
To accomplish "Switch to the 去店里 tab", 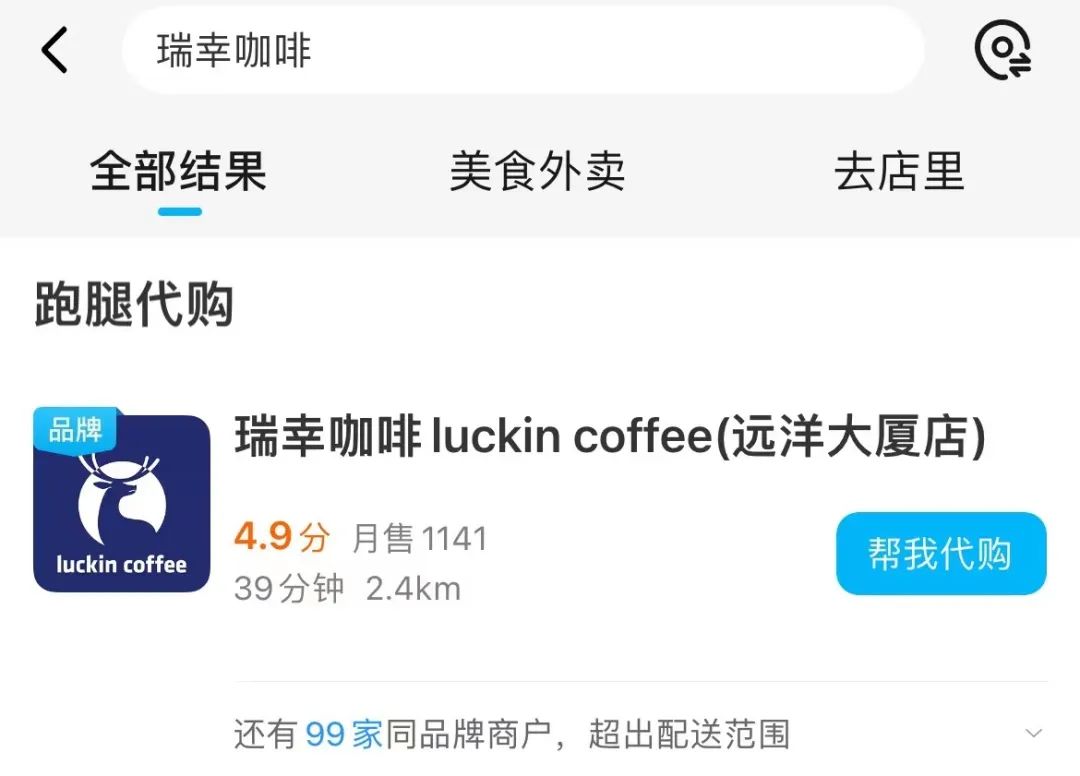I will 899,172.
